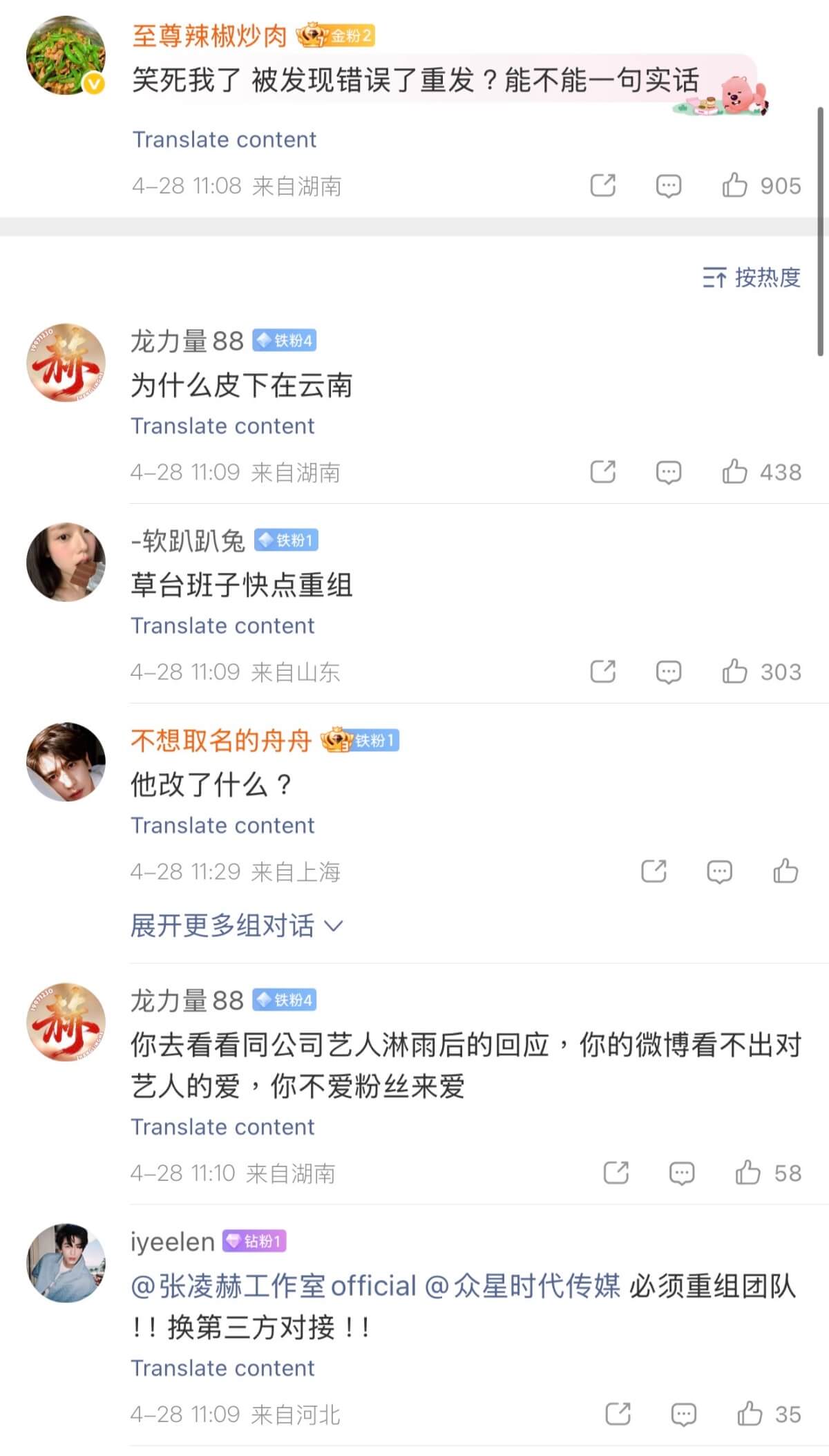Share iyeelen's comment
This screenshot has width=829, height=1456.
click(618, 1414)
